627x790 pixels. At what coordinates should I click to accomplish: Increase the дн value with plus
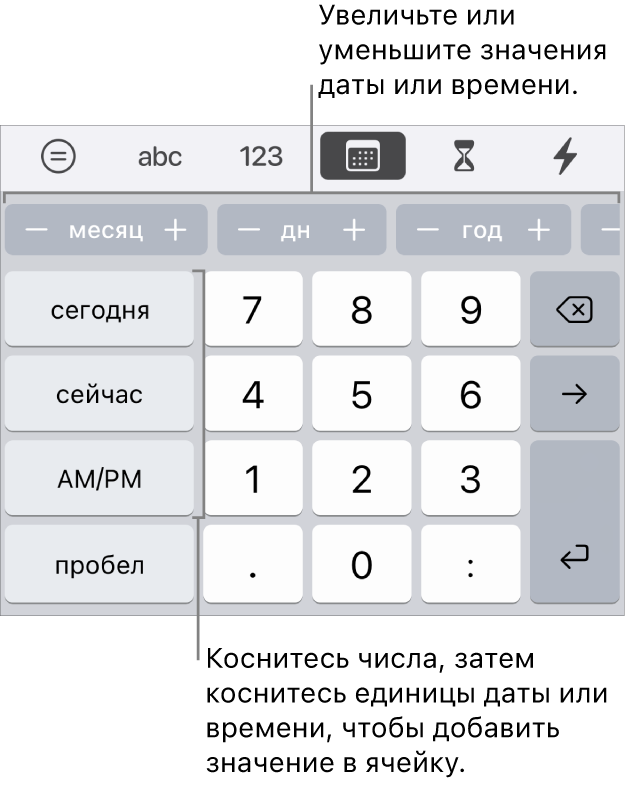click(354, 231)
